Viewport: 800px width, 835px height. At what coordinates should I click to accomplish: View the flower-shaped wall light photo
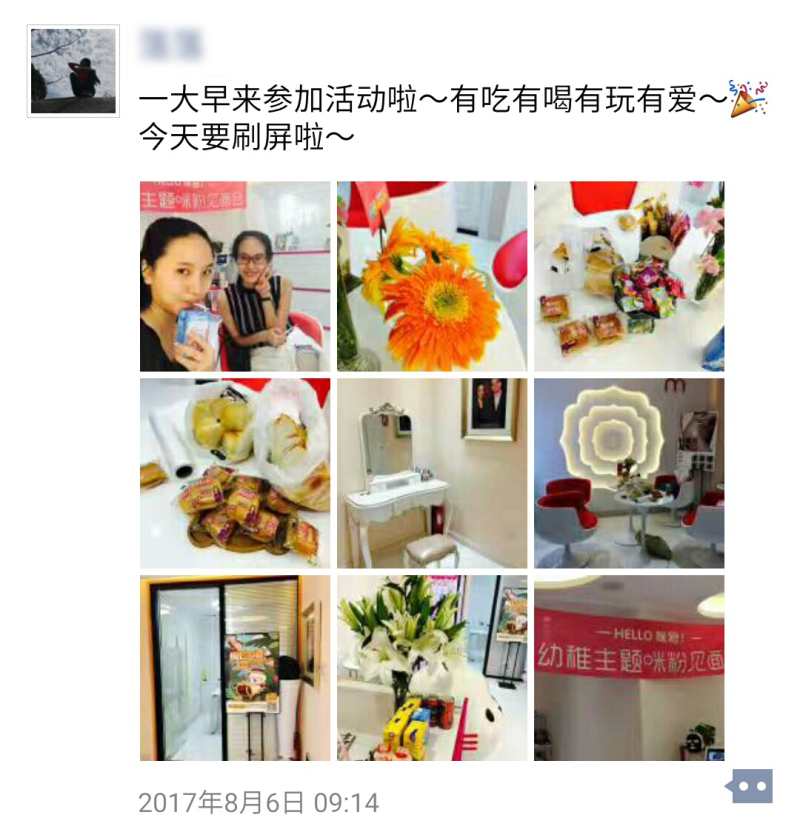click(629, 473)
